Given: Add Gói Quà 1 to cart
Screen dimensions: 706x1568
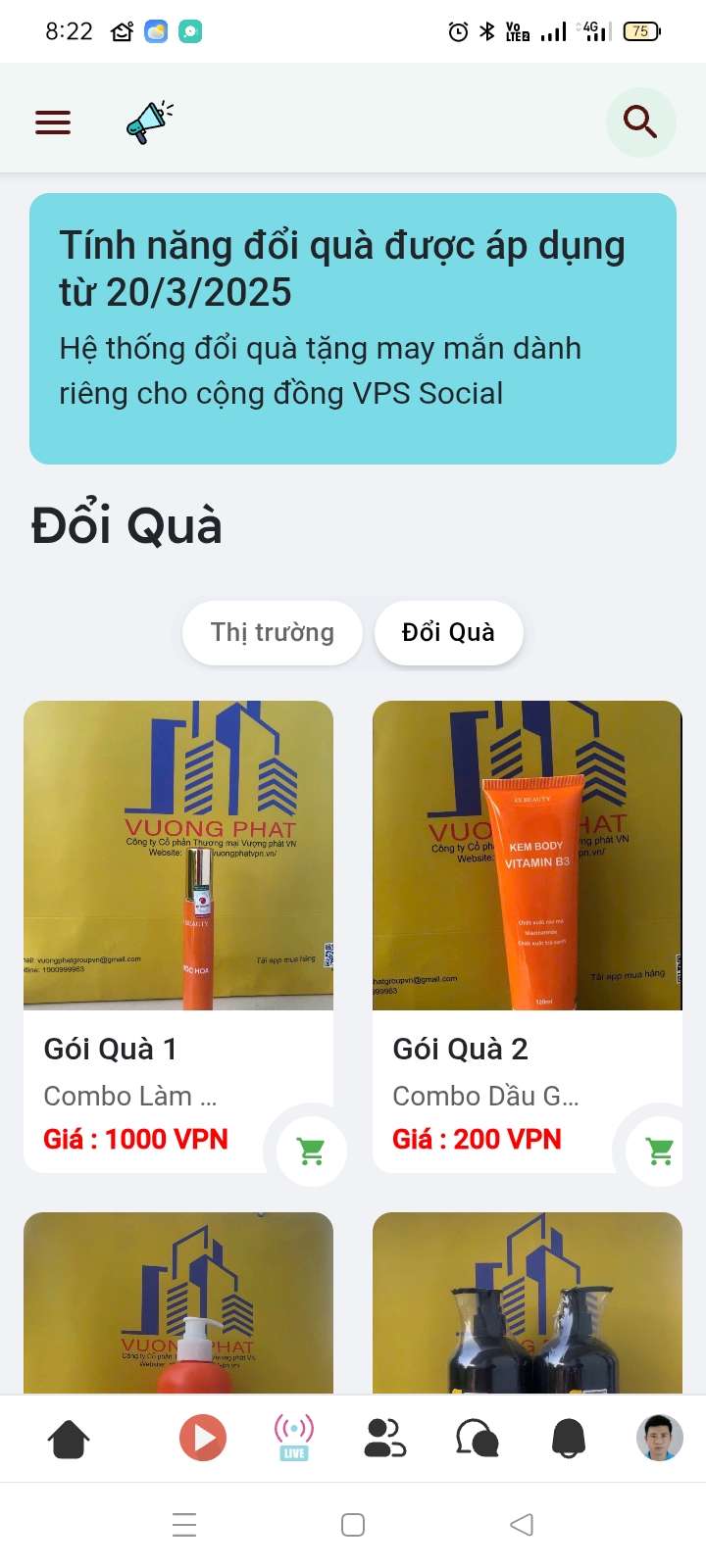Looking at the screenshot, I should pos(311,1151).
